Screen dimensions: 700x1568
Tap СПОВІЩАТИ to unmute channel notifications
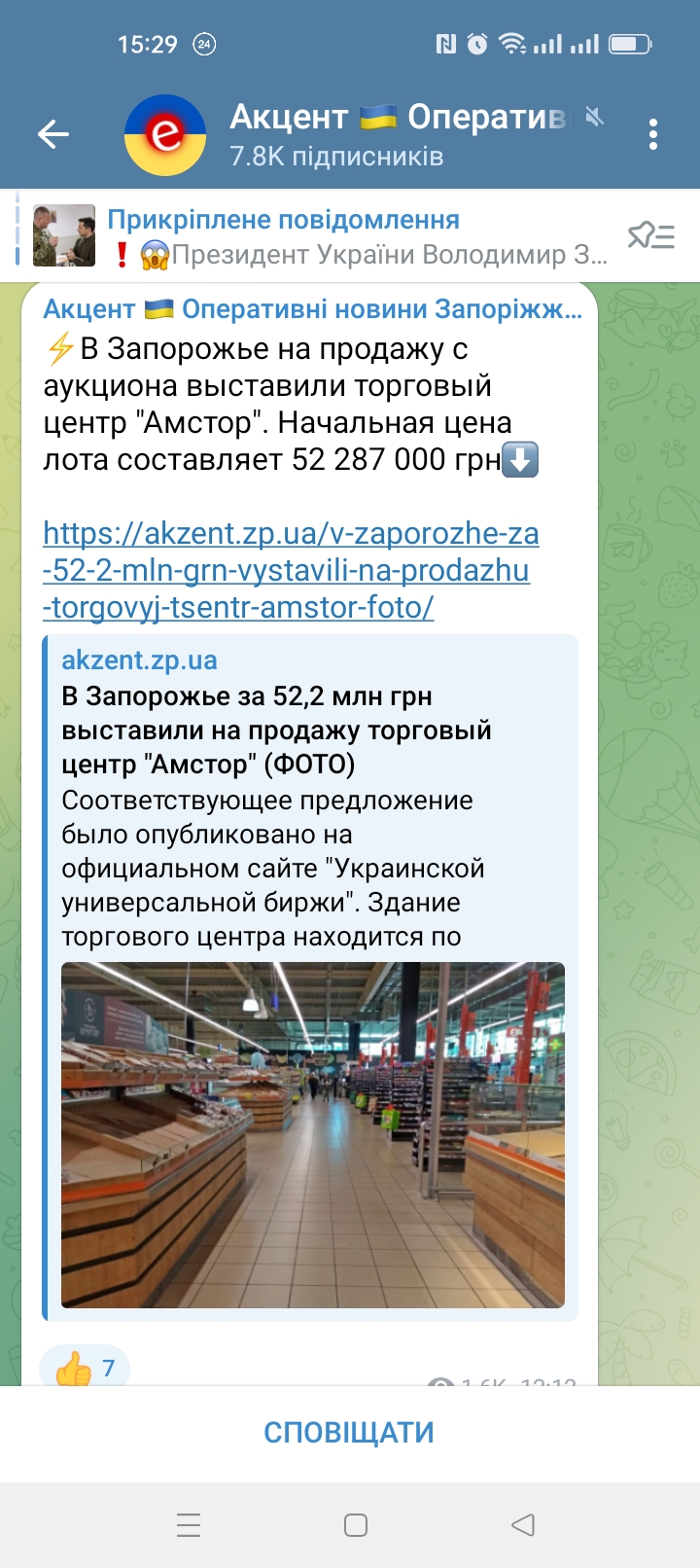pyautogui.click(x=349, y=1432)
